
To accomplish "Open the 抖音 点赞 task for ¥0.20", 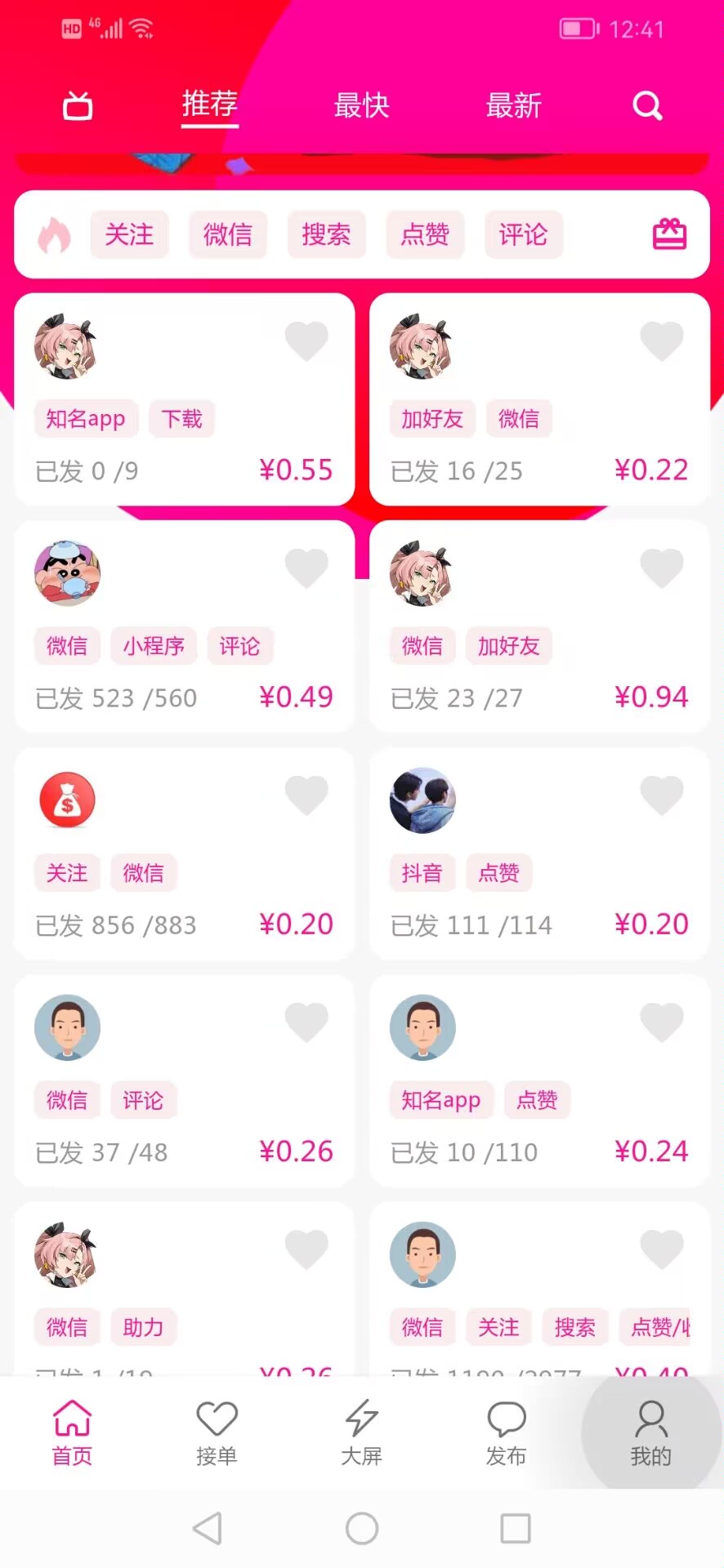I will tap(539, 853).
